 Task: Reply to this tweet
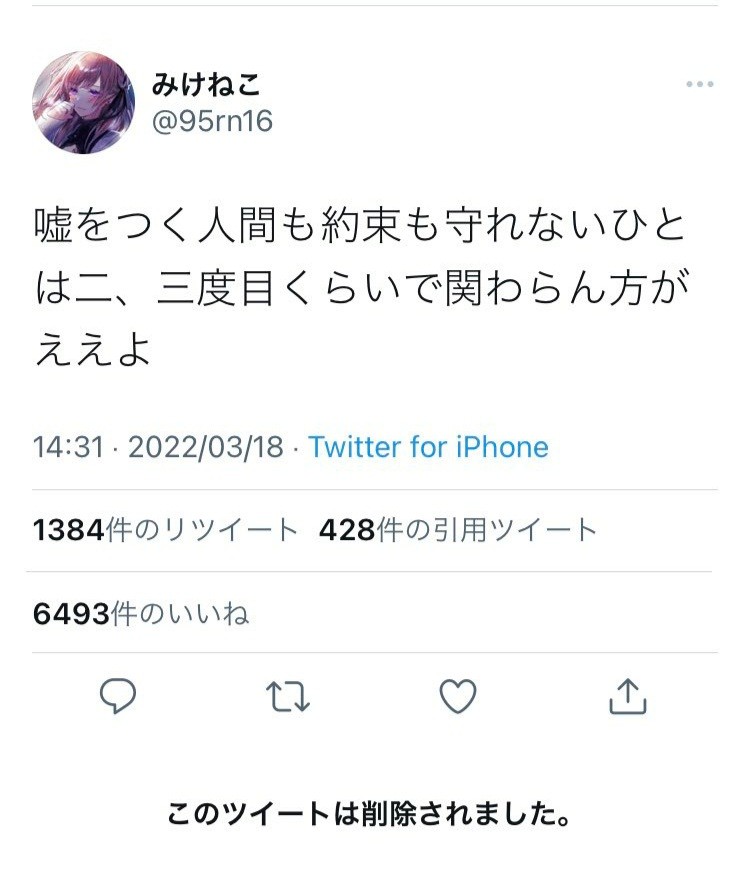point(118,696)
